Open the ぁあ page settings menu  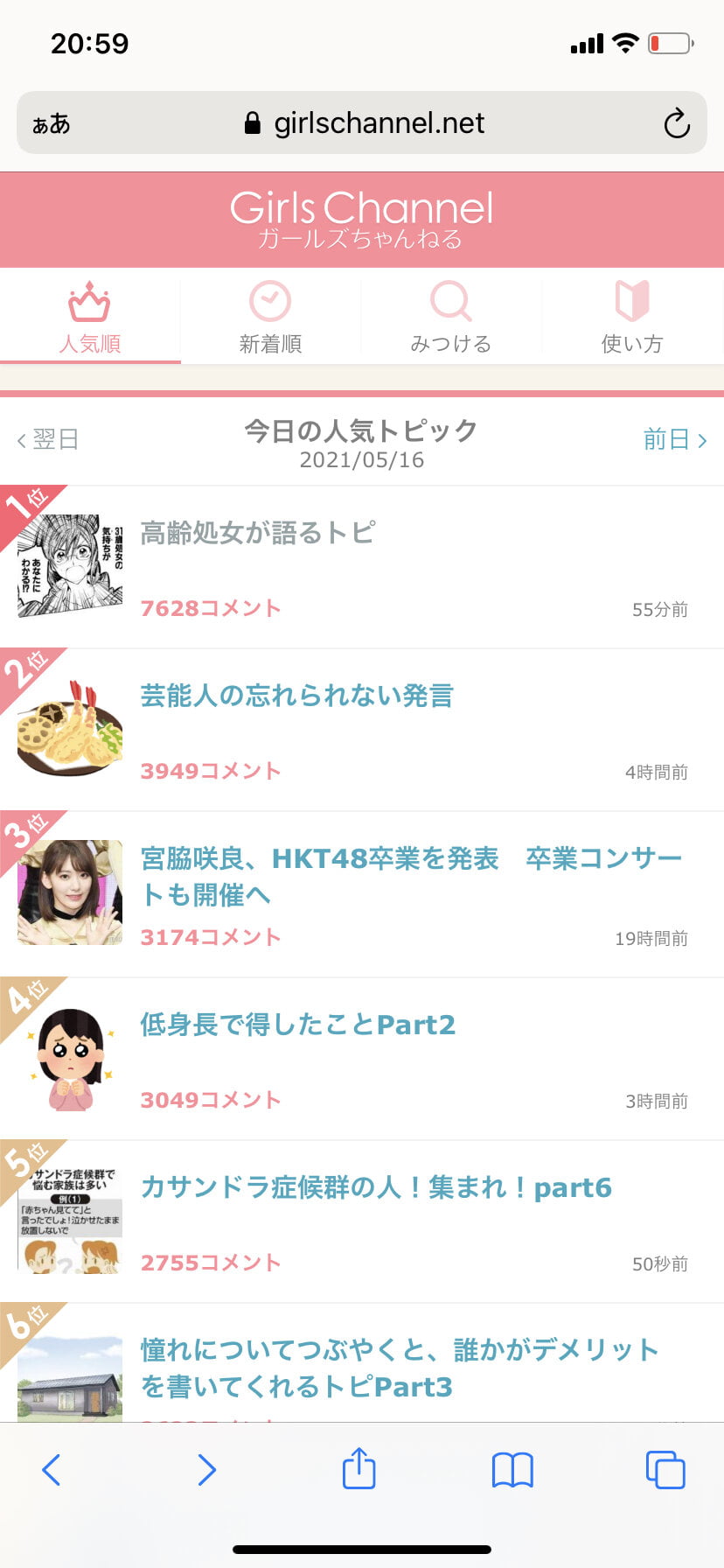pos(51,123)
